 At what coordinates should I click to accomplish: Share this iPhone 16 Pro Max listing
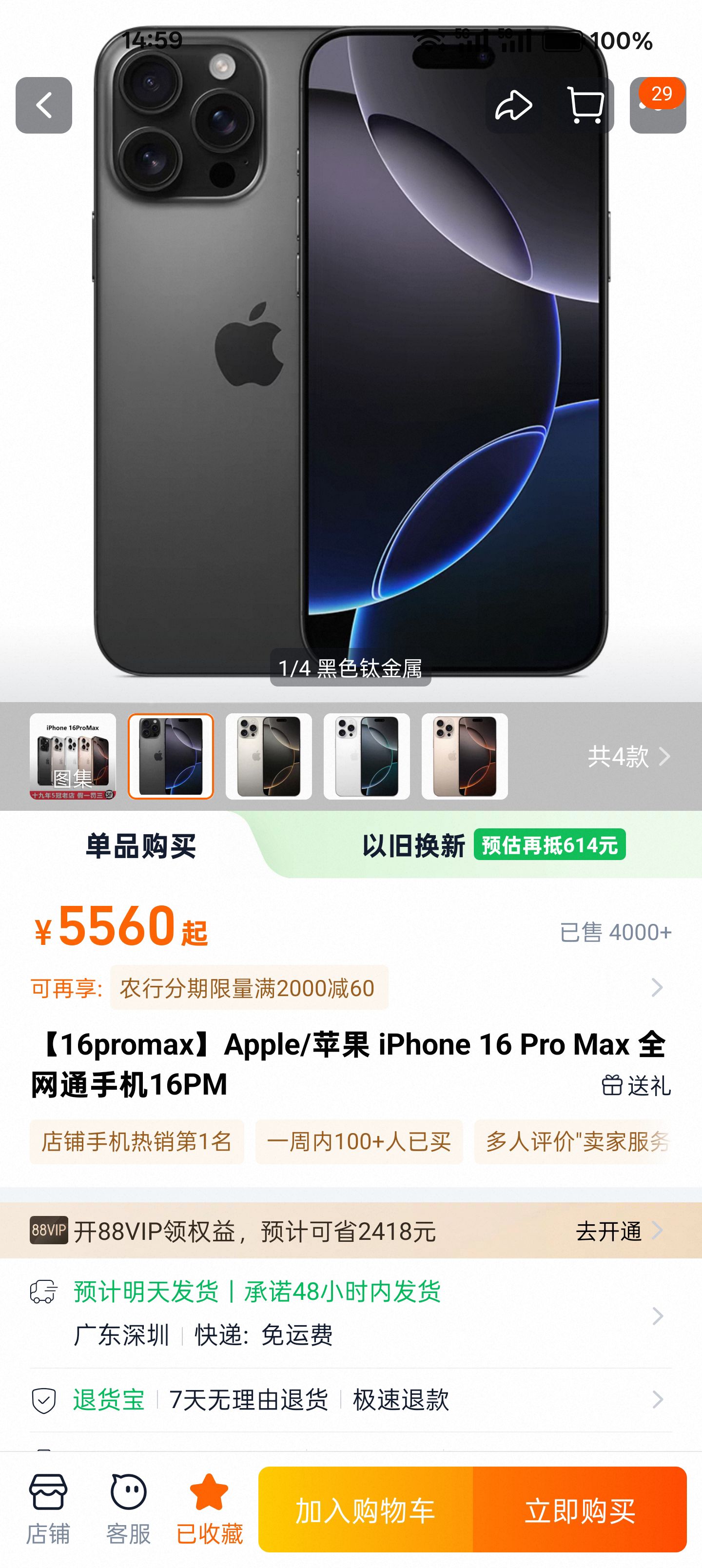pyautogui.click(x=513, y=105)
